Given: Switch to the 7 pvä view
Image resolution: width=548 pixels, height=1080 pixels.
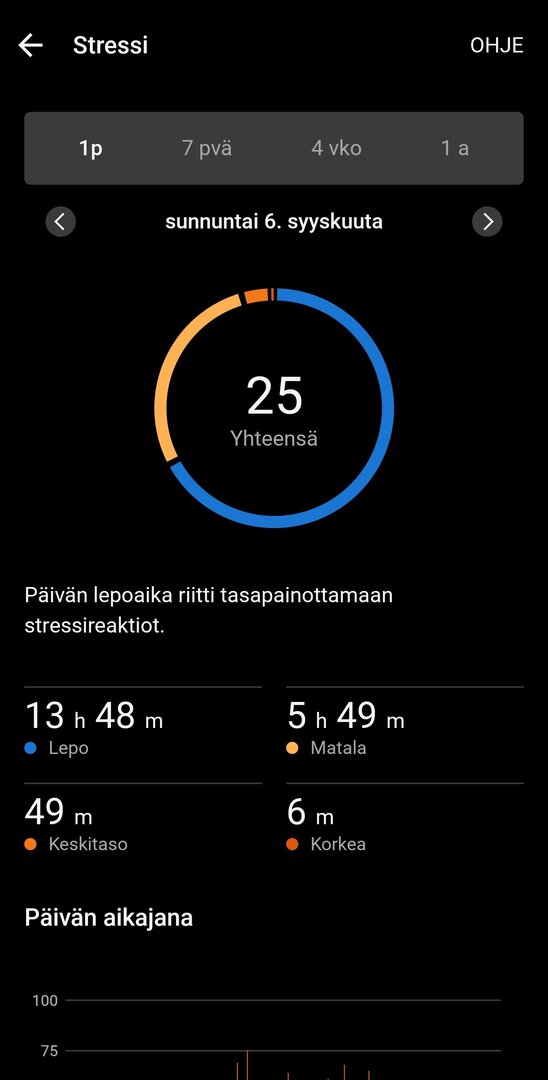Looking at the screenshot, I should (207, 148).
